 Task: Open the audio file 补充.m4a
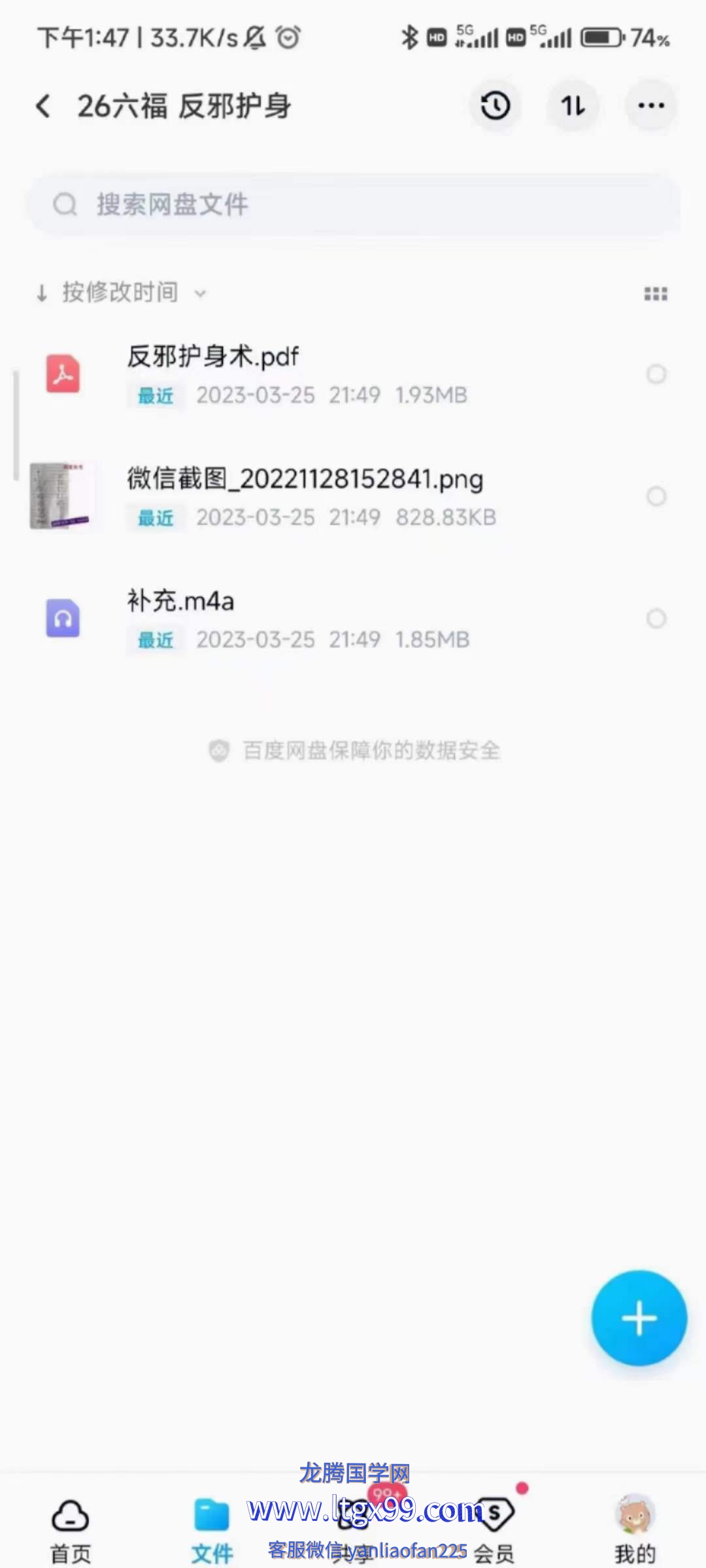(x=180, y=601)
